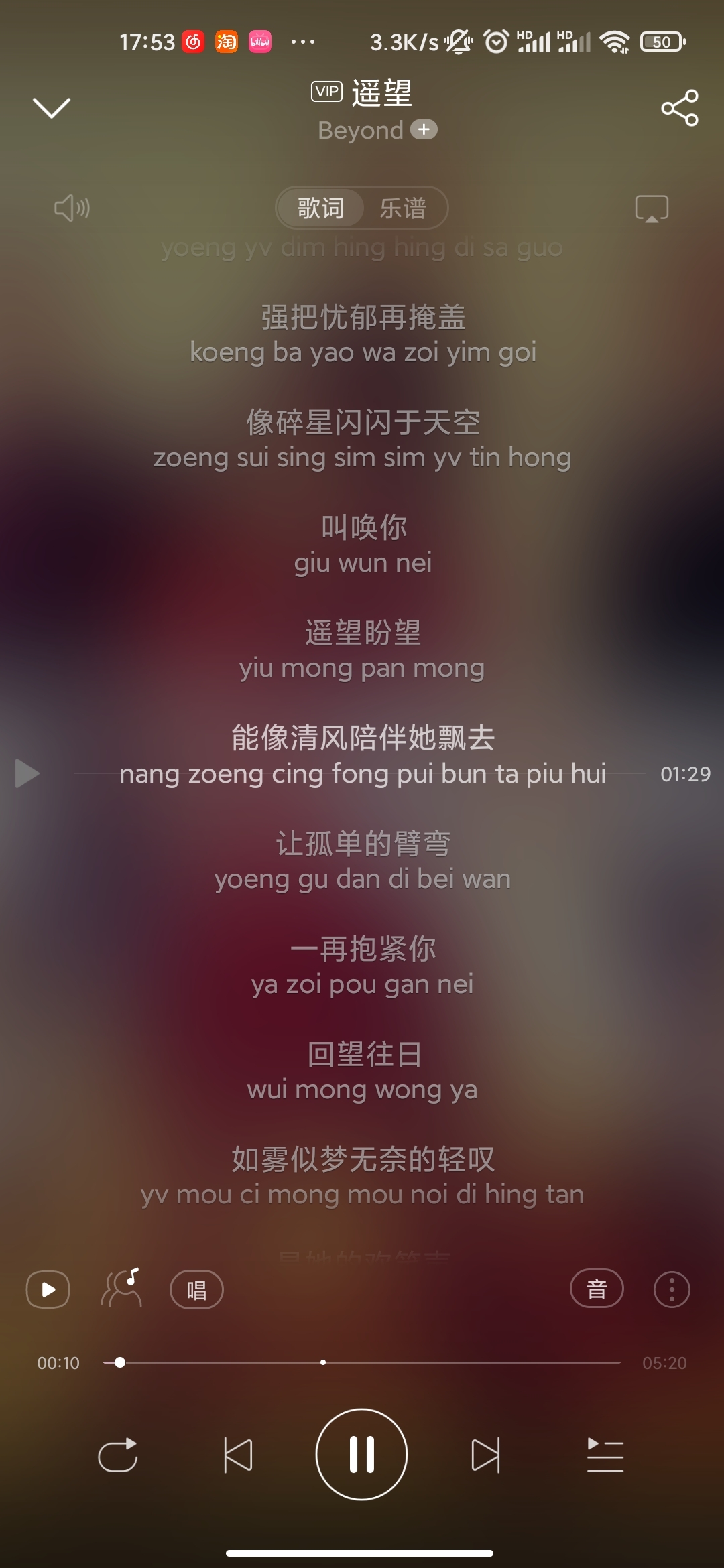Skip to the previous track
Screen dimensions: 724x1568
click(238, 1455)
